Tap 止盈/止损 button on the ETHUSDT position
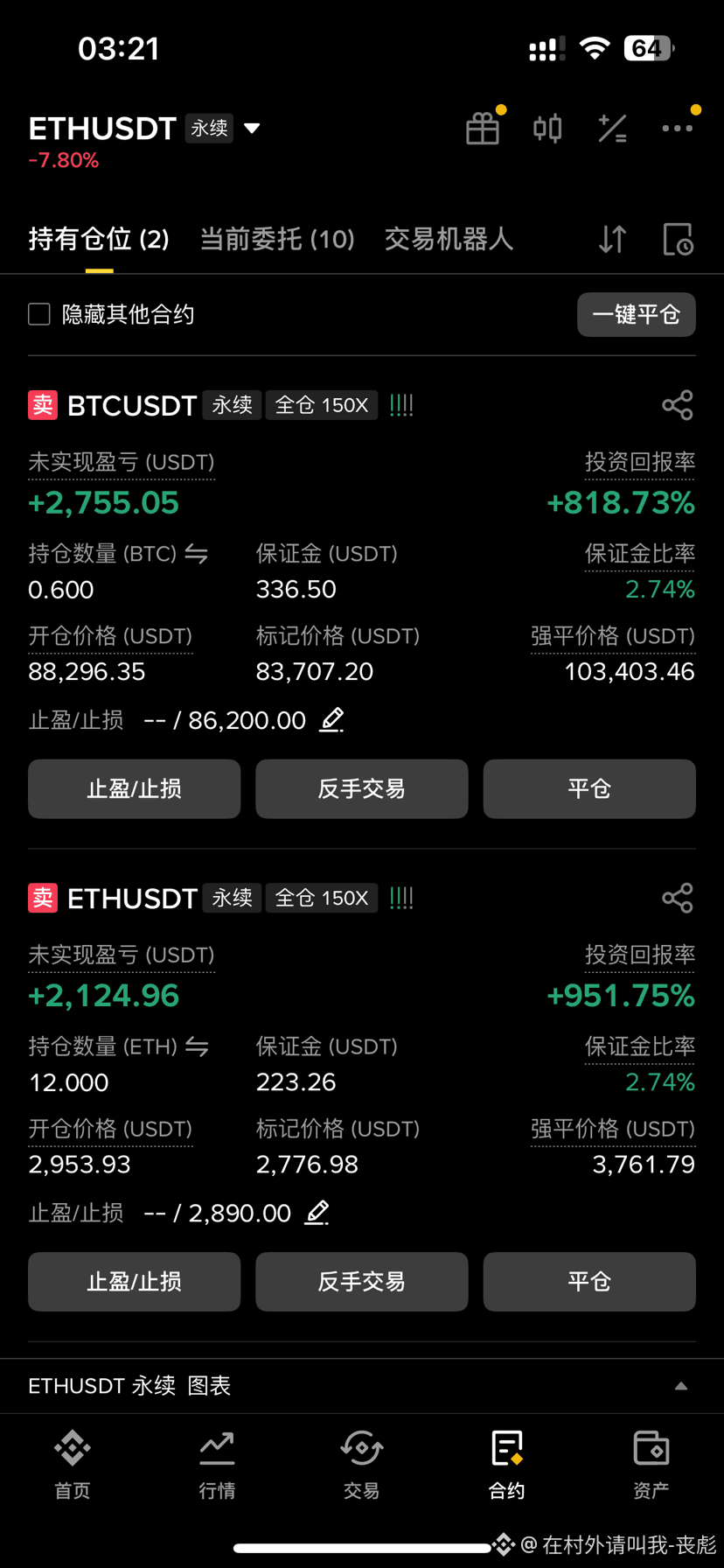The width and height of the screenshot is (724, 1568). point(134,1282)
